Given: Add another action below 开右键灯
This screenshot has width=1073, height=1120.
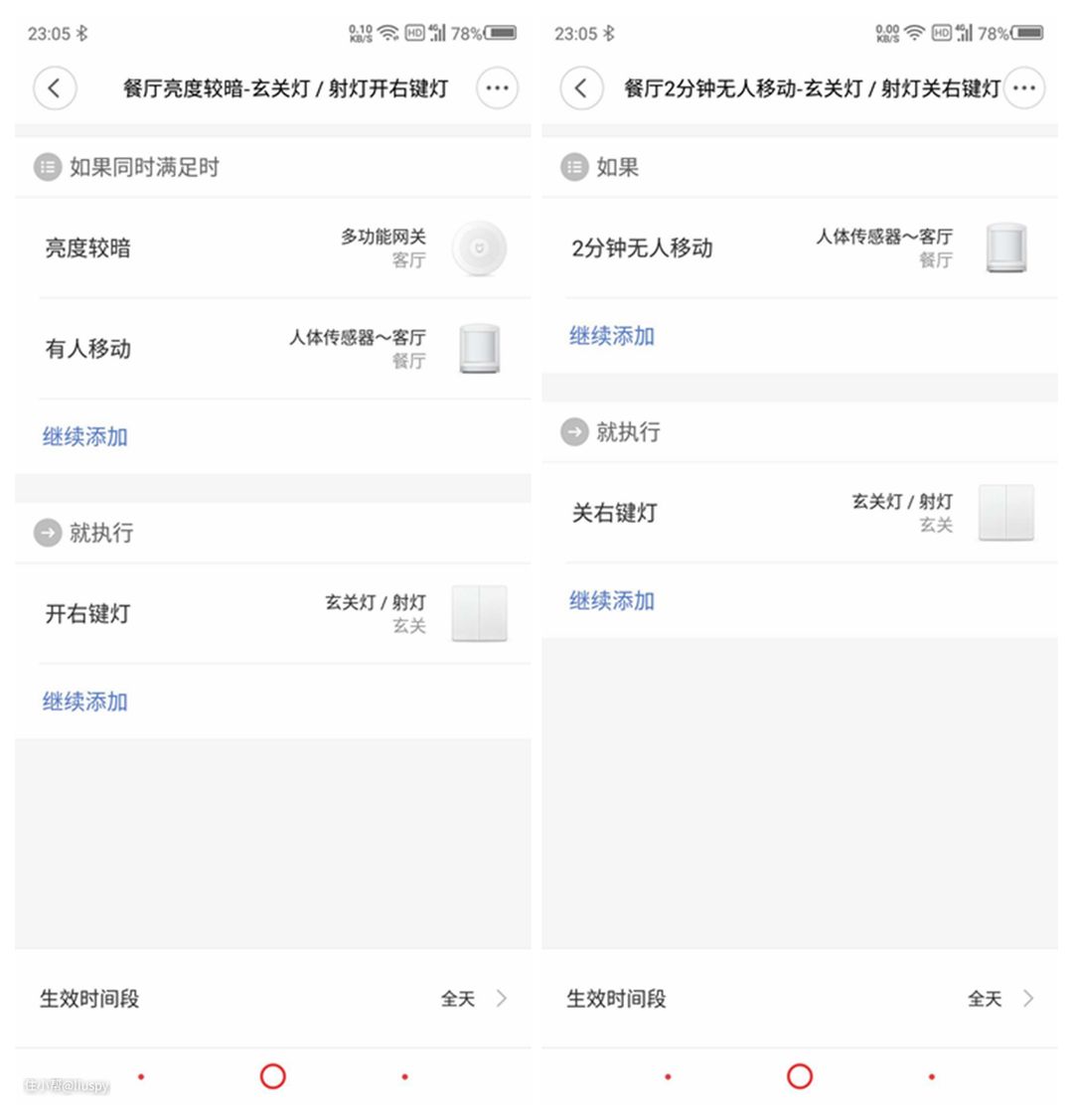Looking at the screenshot, I should pos(85,703).
